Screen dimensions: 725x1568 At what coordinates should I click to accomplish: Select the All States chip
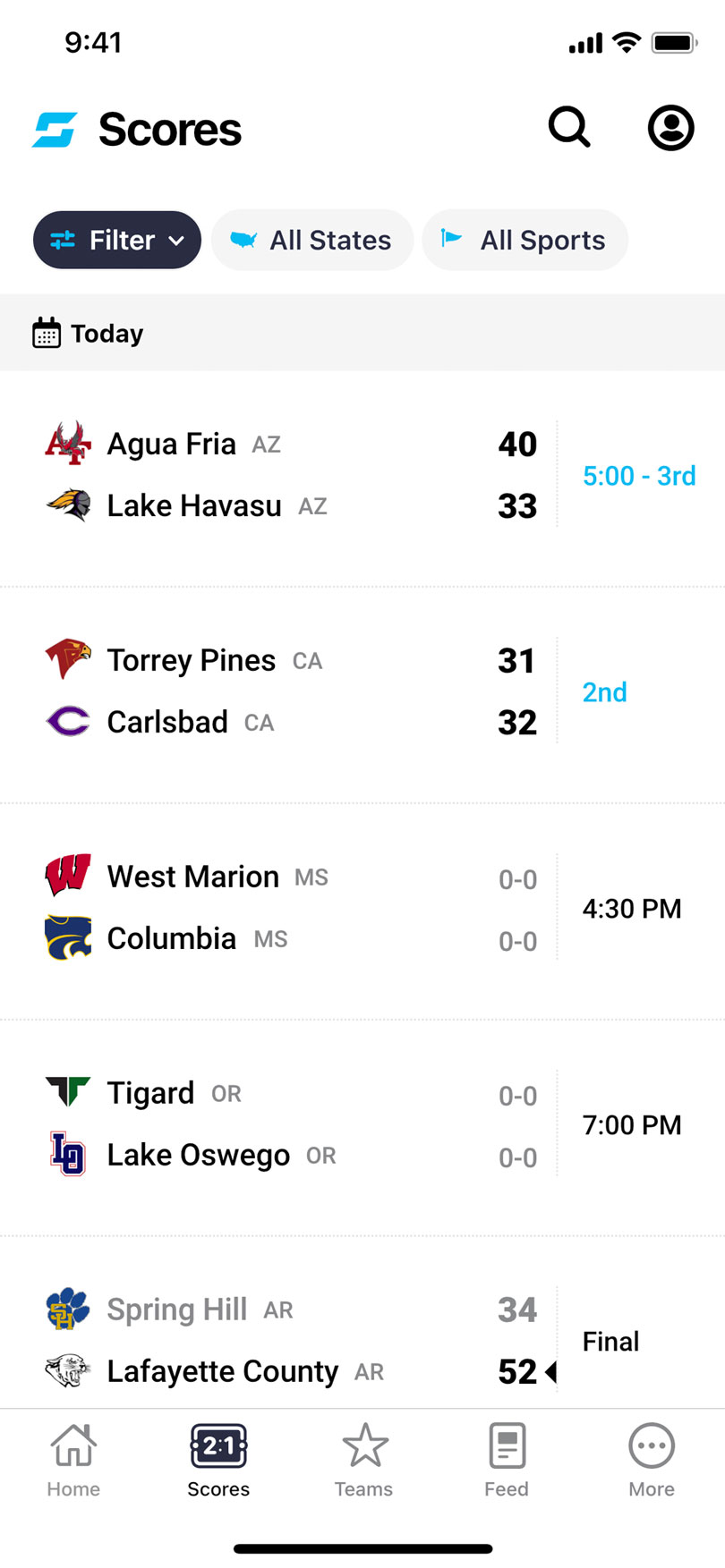[312, 240]
